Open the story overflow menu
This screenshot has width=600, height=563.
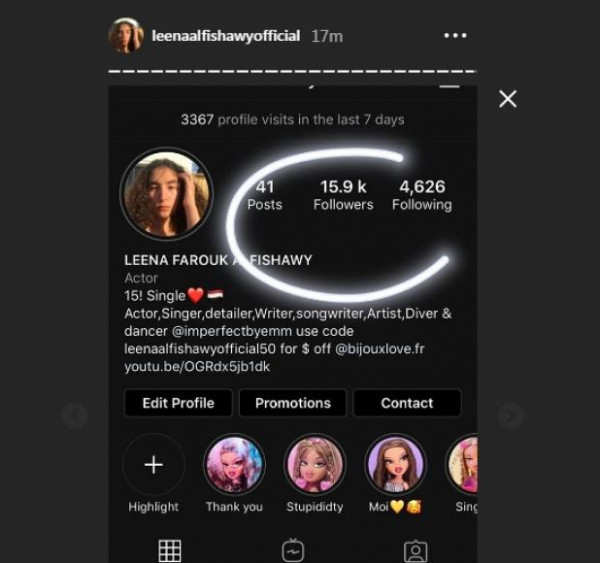pos(455,35)
